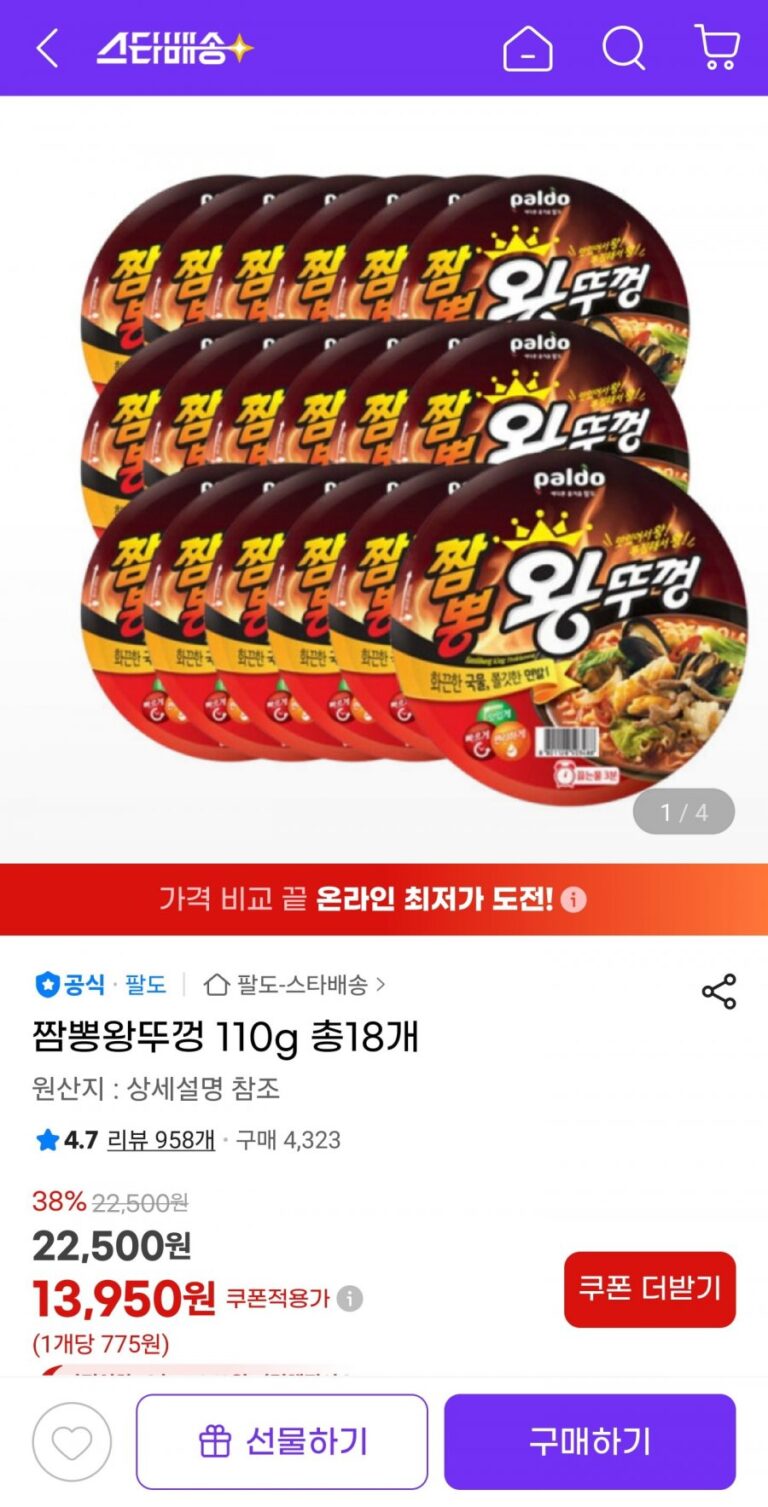
Task: Open the 온라인 최저가 도전 banner info
Action: pos(573,899)
